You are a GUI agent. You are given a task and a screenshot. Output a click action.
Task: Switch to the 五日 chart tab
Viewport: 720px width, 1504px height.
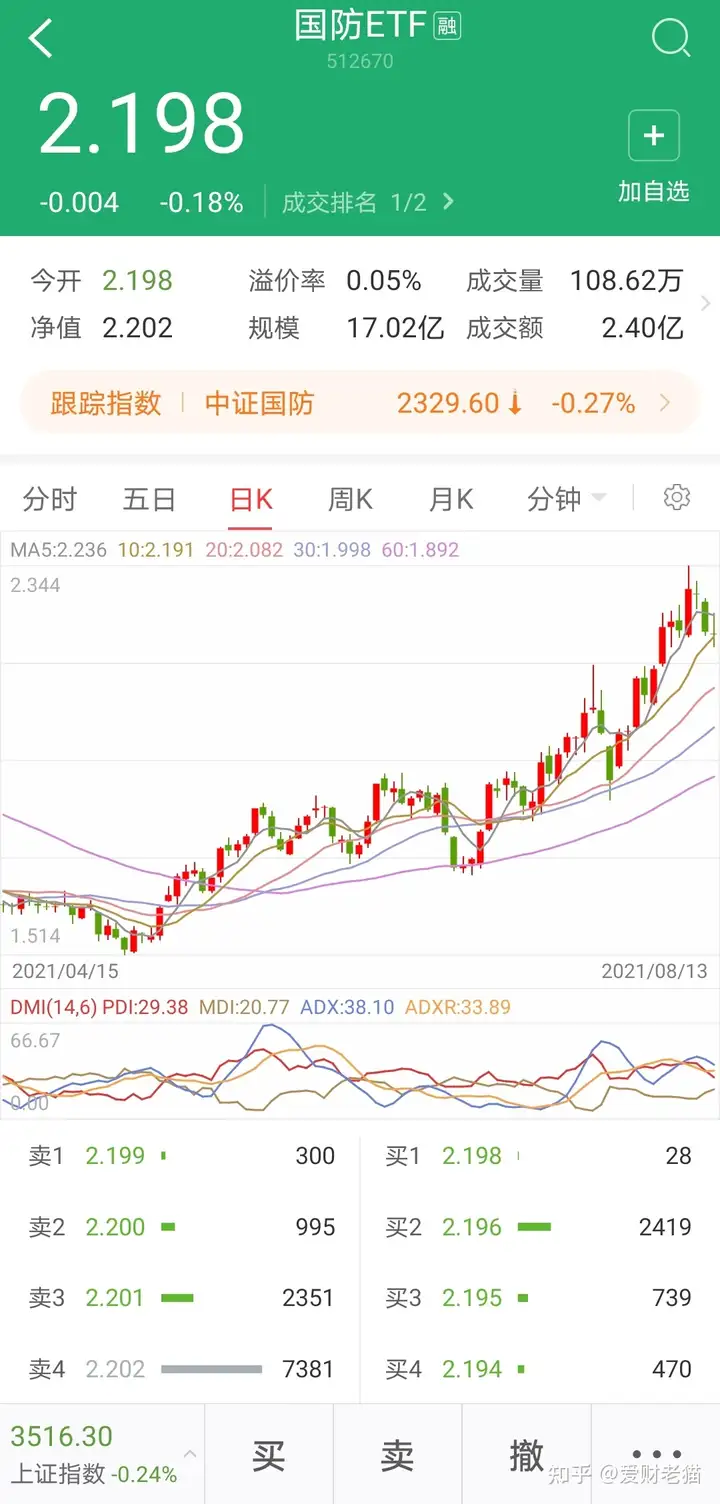(x=149, y=498)
